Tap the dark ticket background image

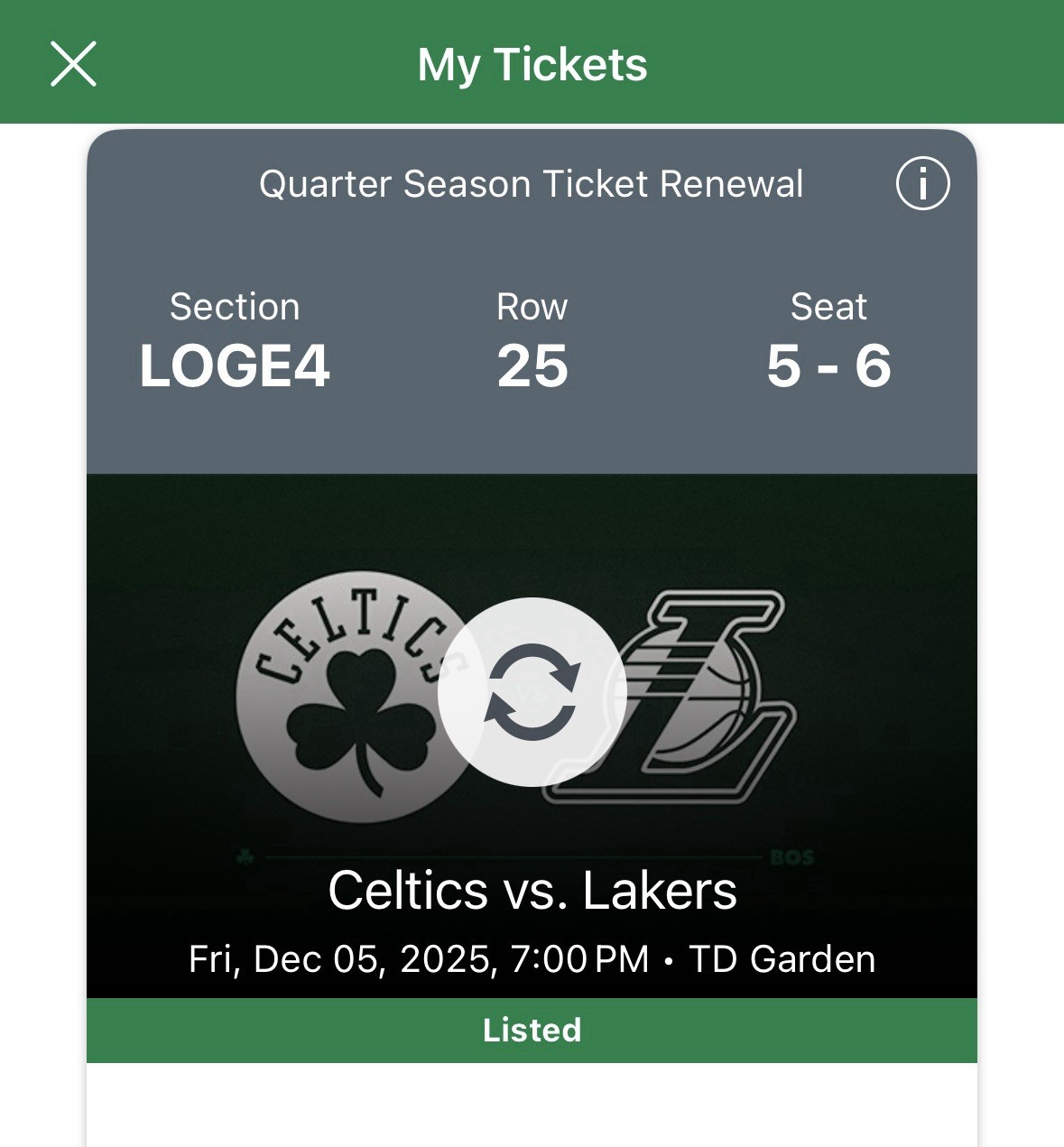[162, 541]
